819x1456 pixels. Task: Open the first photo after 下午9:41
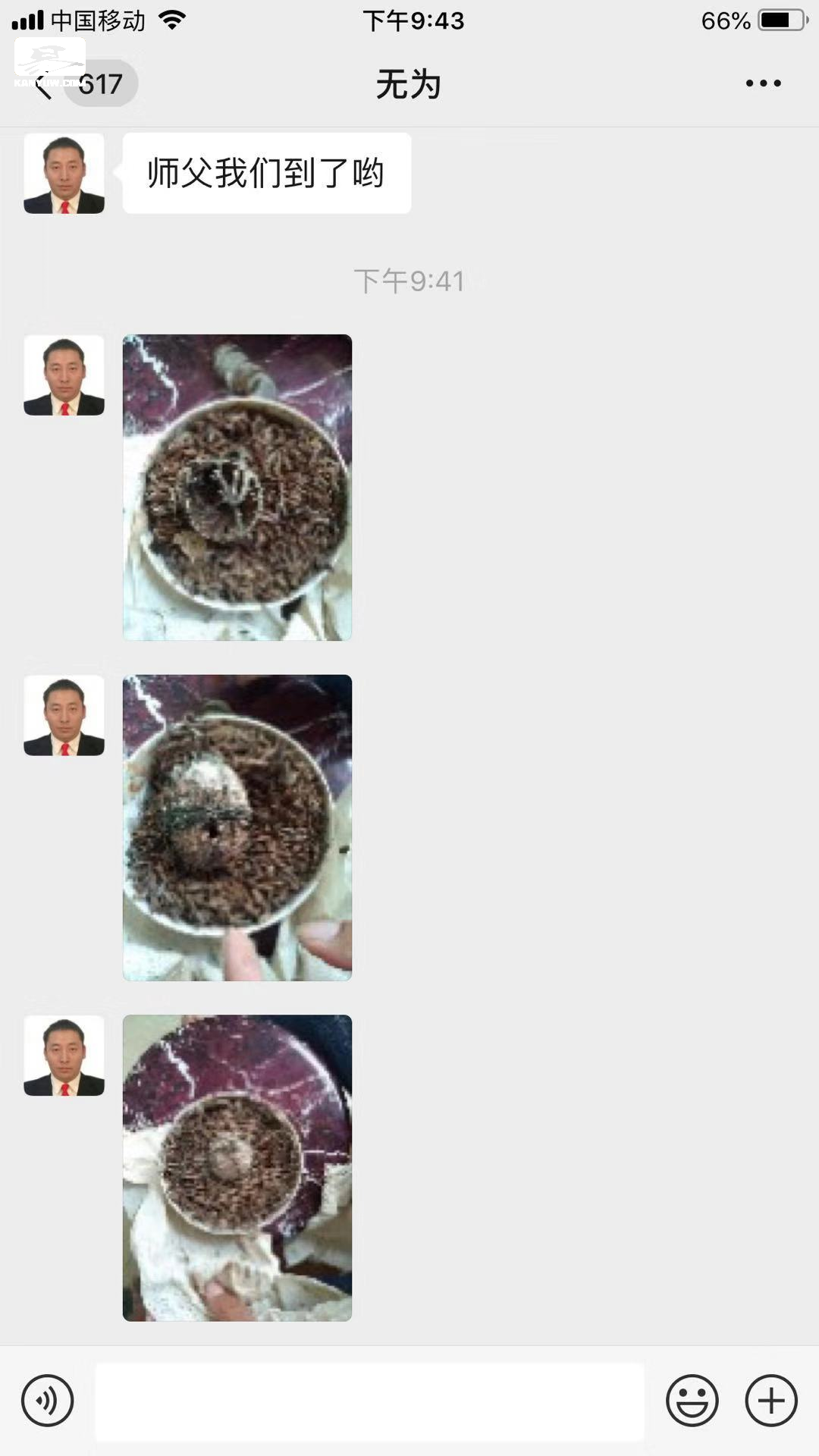[237, 488]
